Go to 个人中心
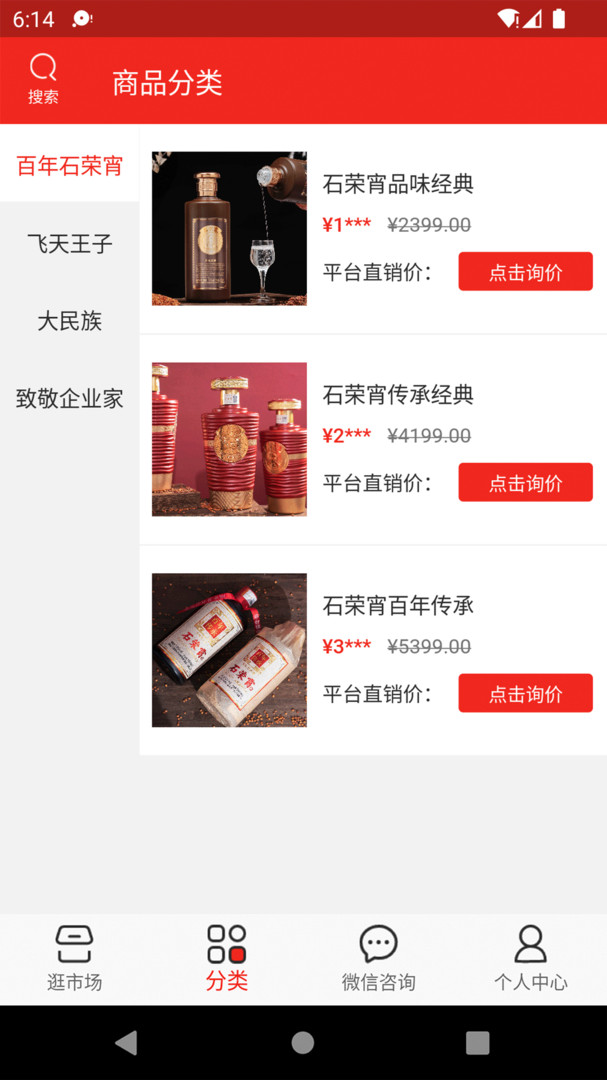The height and width of the screenshot is (1080, 607). 530,958
